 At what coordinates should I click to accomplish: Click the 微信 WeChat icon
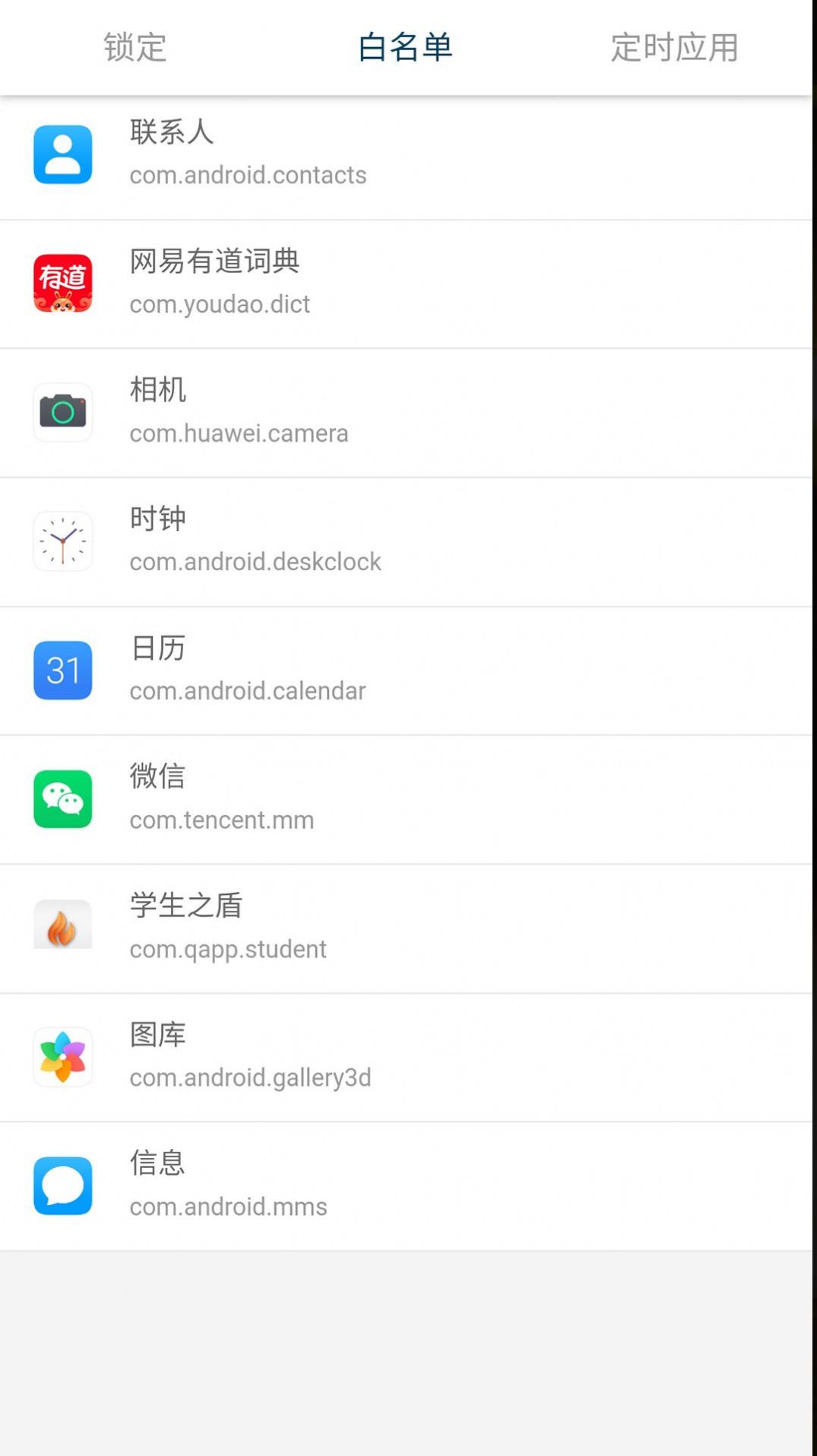coord(63,798)
